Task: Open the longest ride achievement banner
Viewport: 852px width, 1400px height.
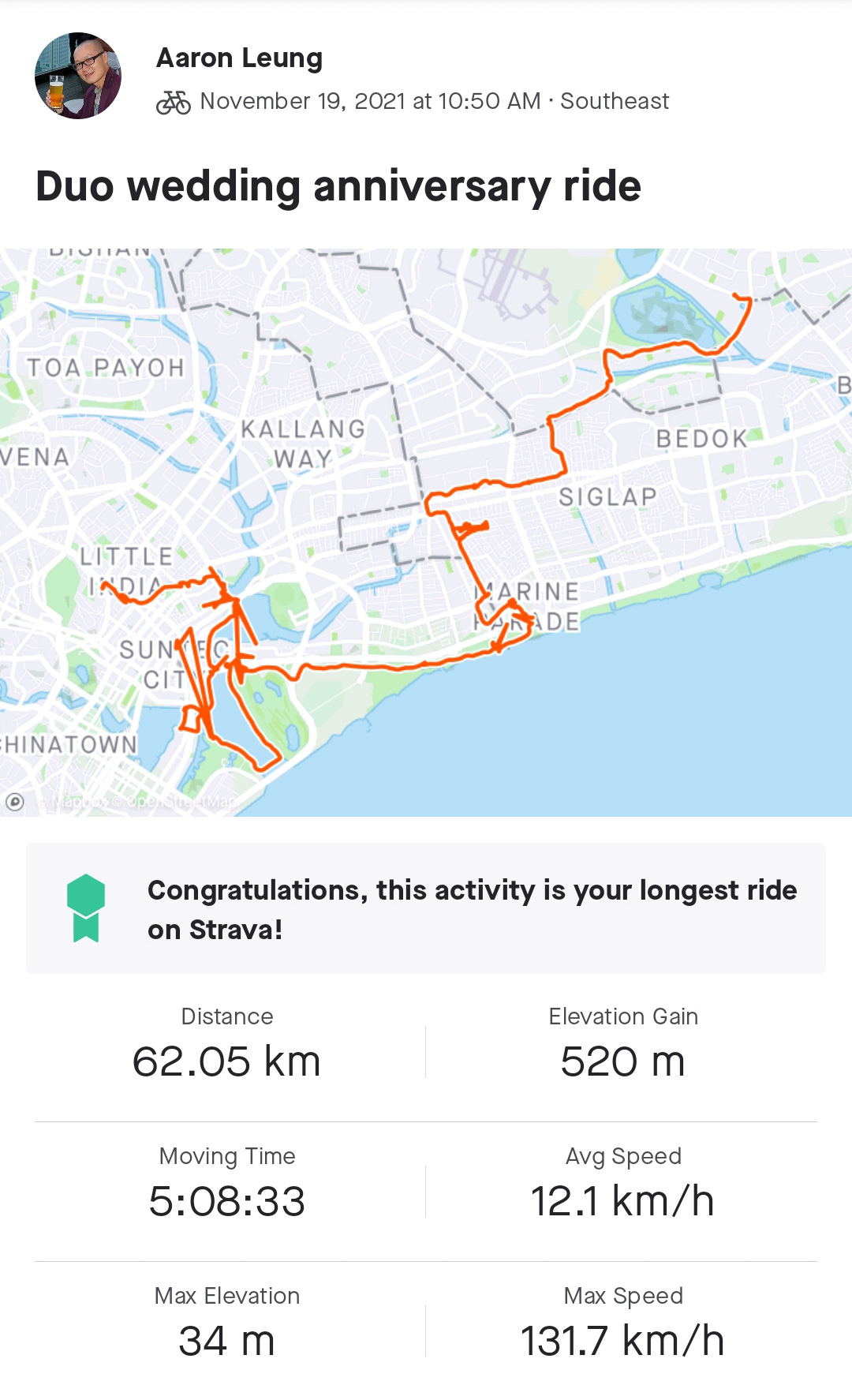Action: (426, 908)
